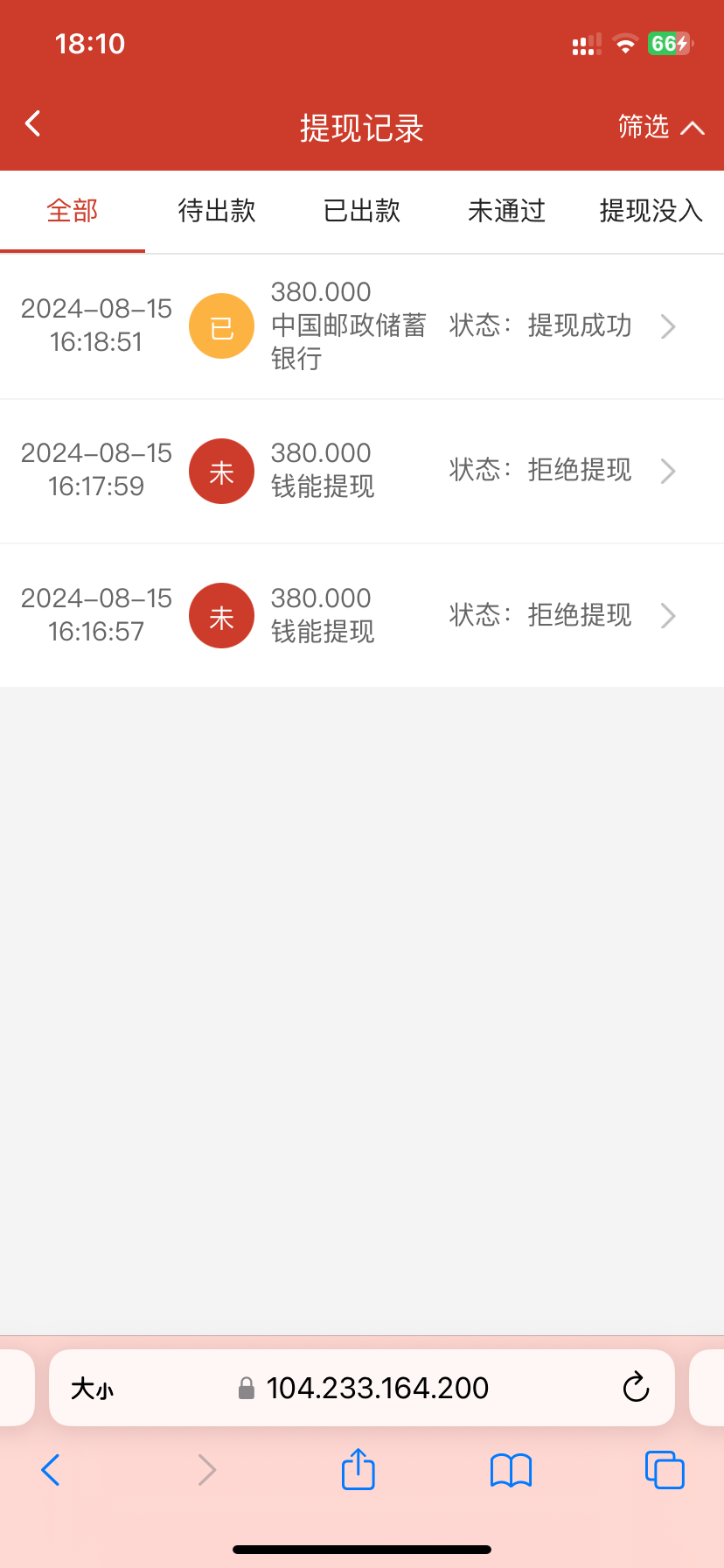The image size is (724, 1568).
Task: Switch to the 未通过 tab
Action: [x=506, y=211]
